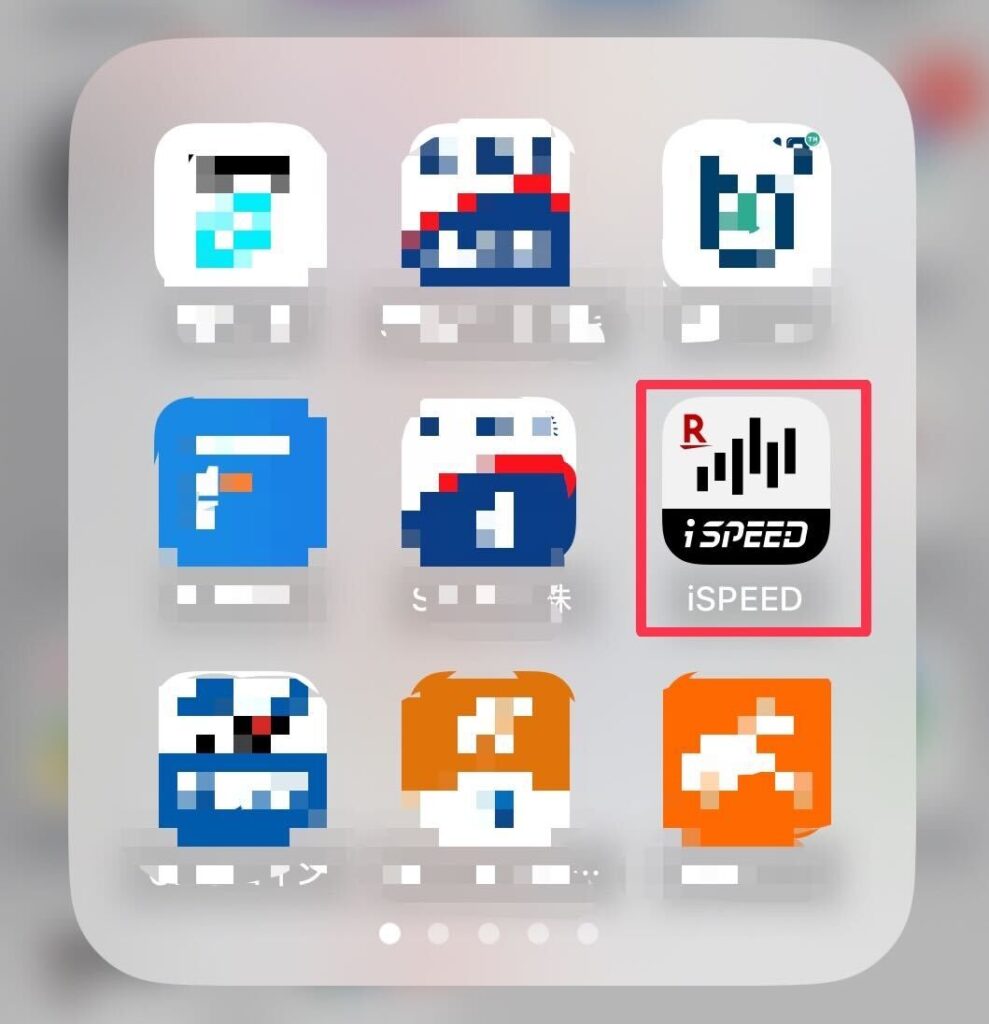
Task: Launch the white app with cyan pixelated icon
Action: pos(240,205)
